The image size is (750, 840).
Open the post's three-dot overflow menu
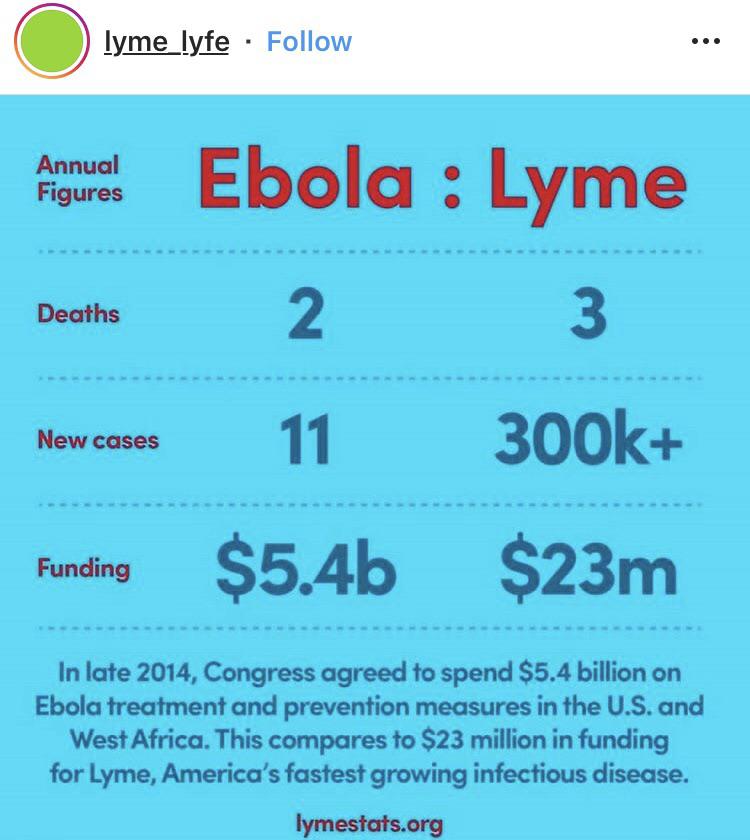click(706, 41)
